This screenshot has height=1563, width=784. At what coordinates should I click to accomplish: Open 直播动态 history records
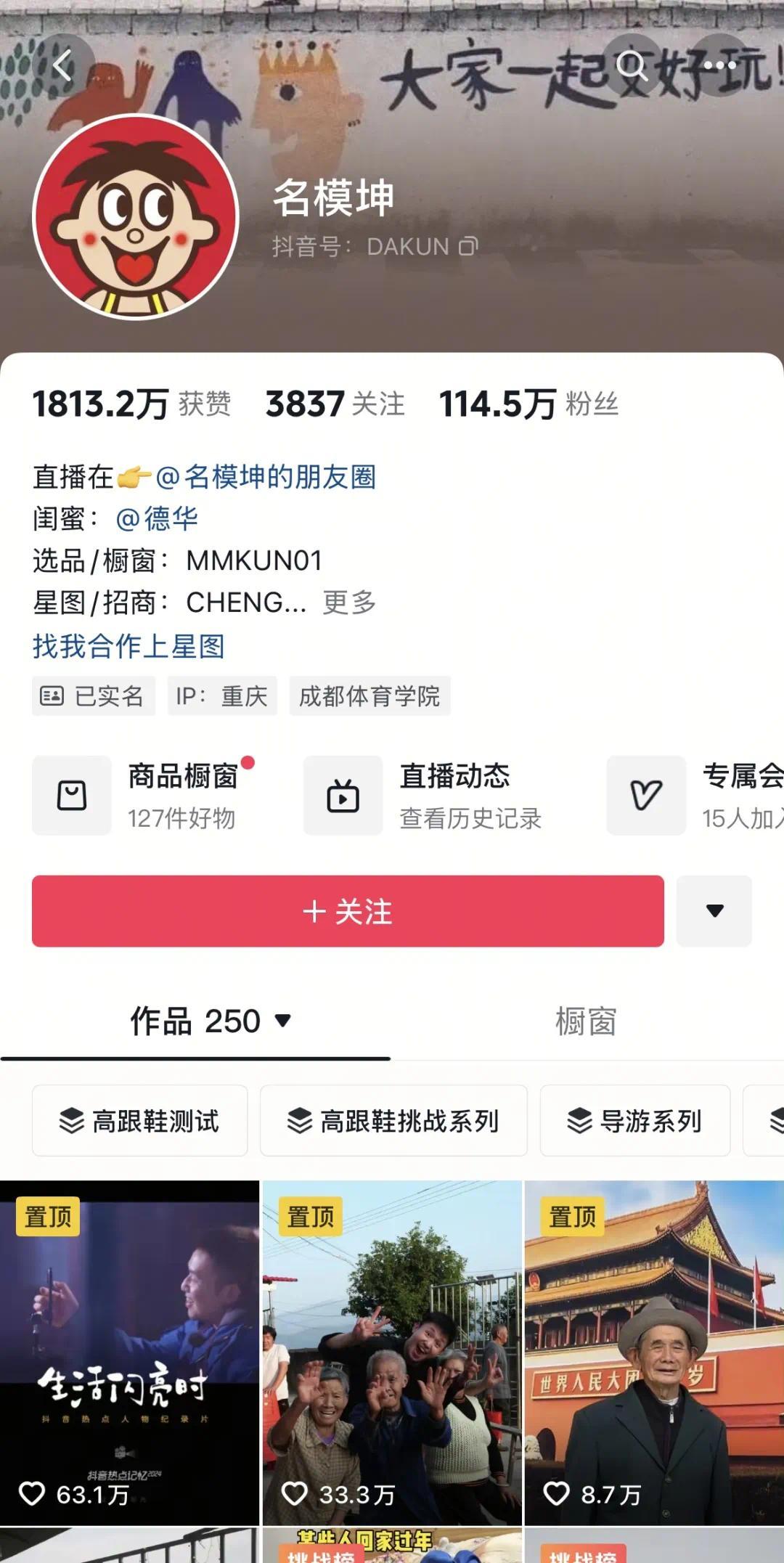click(x=422, y=795)
